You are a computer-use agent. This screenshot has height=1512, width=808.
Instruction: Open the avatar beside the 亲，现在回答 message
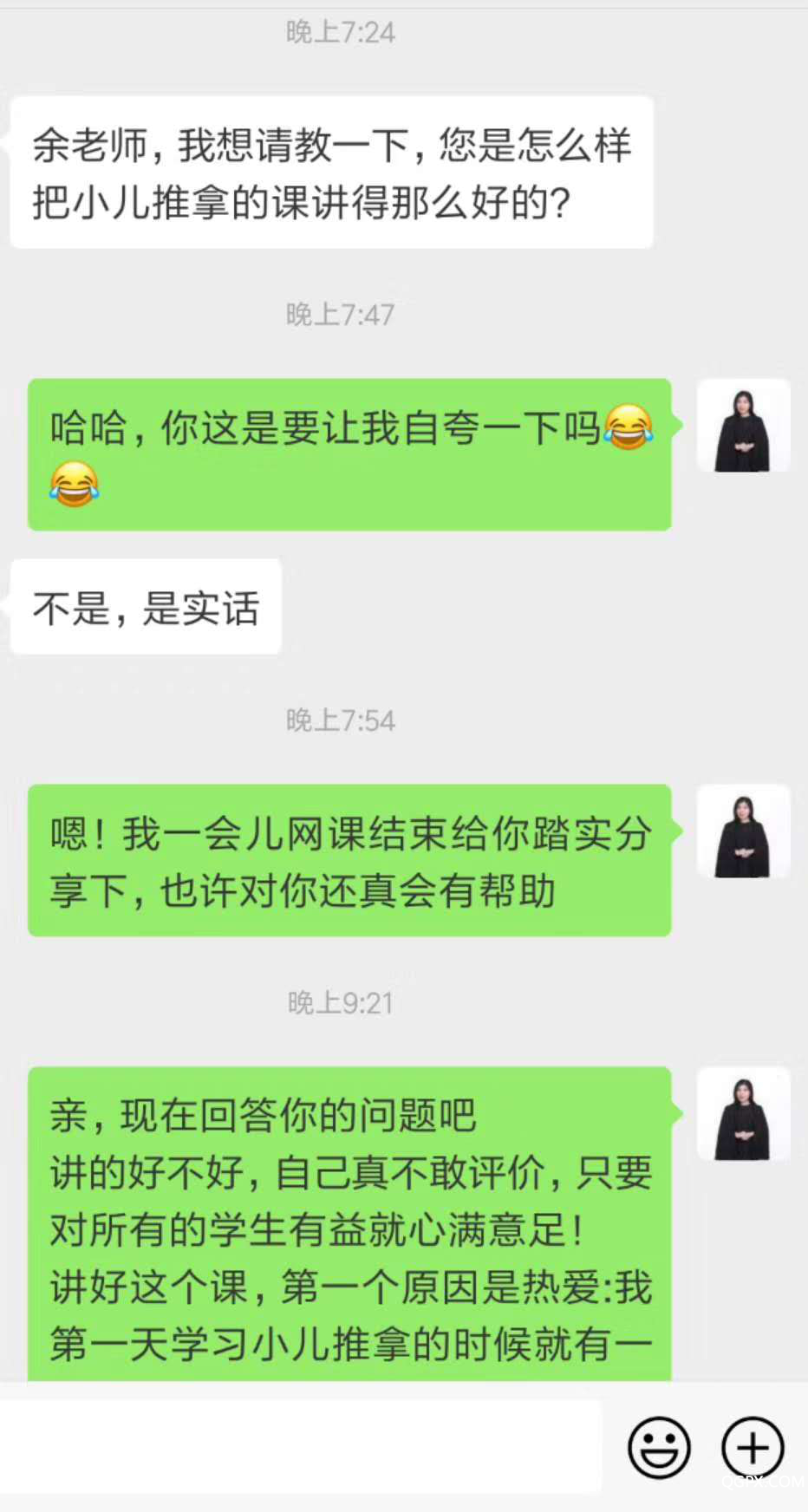[x=744, y=1113]
